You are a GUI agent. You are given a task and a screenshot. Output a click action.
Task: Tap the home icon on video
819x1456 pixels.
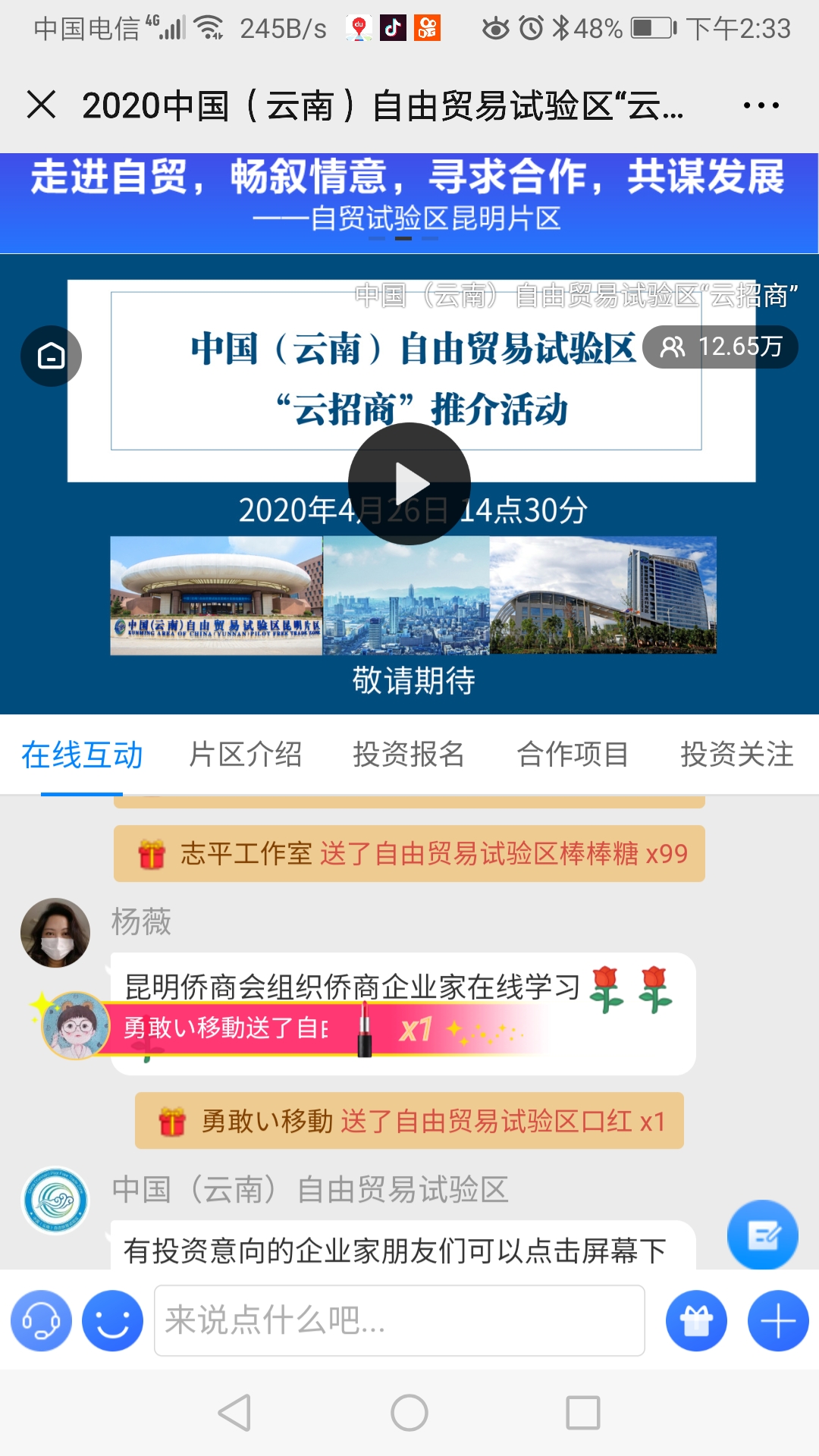pos(51,356)
